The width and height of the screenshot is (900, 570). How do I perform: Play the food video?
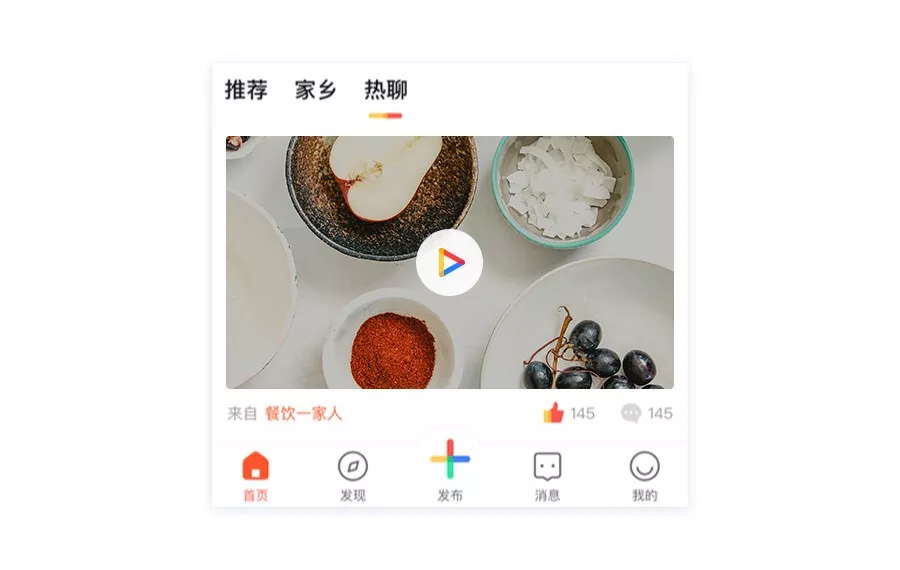click(x=449, y=263)
